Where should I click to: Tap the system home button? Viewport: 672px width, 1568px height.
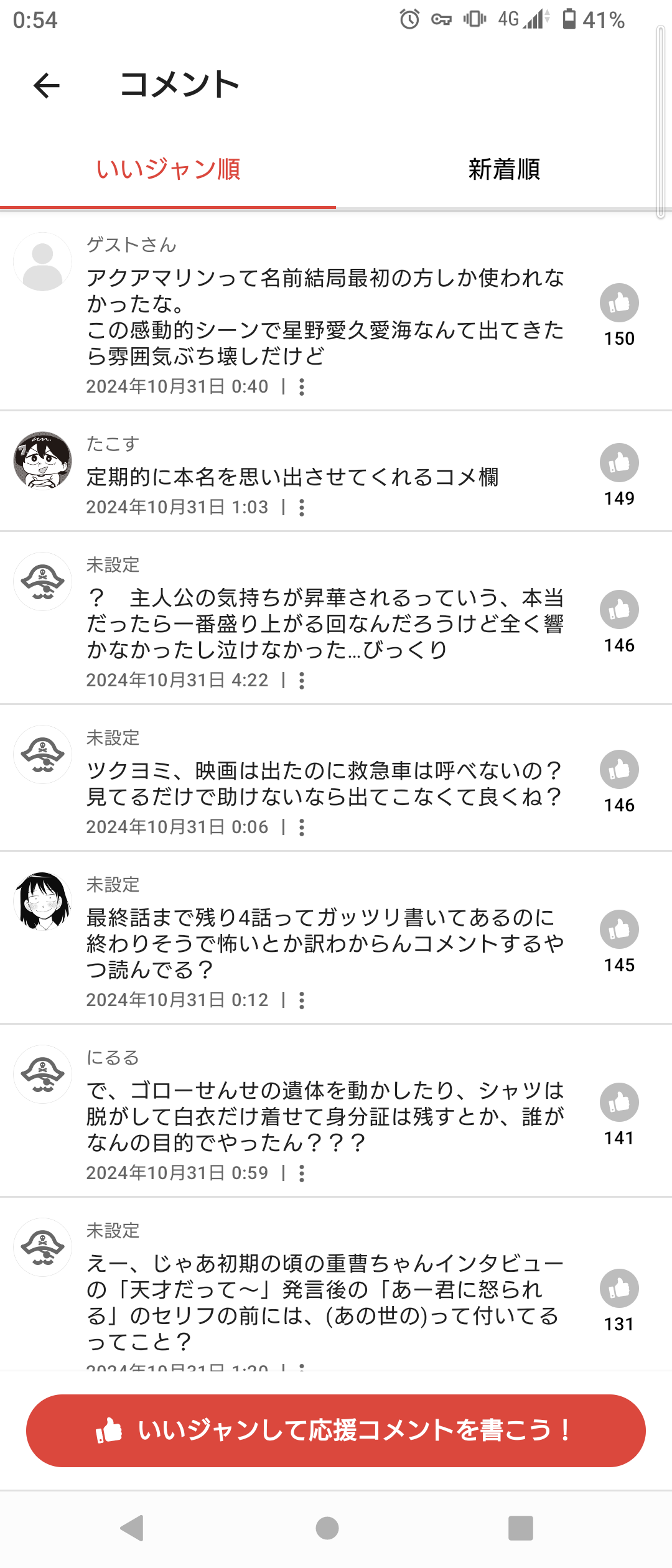(327, 1528)
